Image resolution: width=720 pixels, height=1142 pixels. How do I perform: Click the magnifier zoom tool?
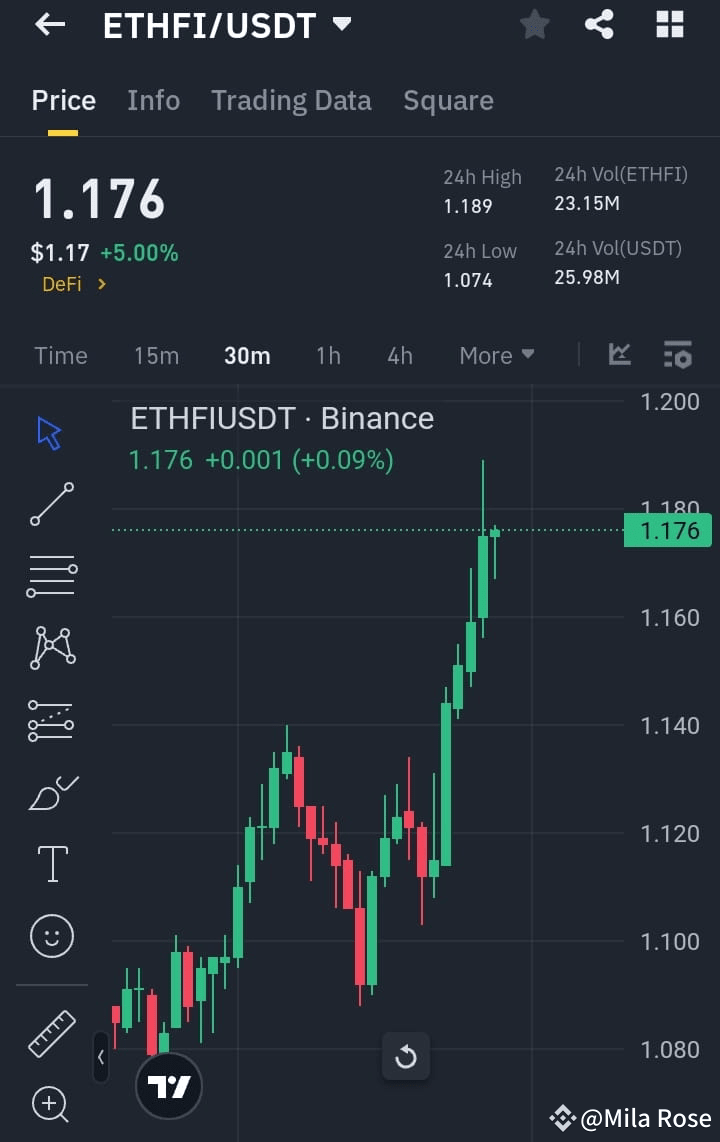pyautogui.click(x=50, y=1104)
